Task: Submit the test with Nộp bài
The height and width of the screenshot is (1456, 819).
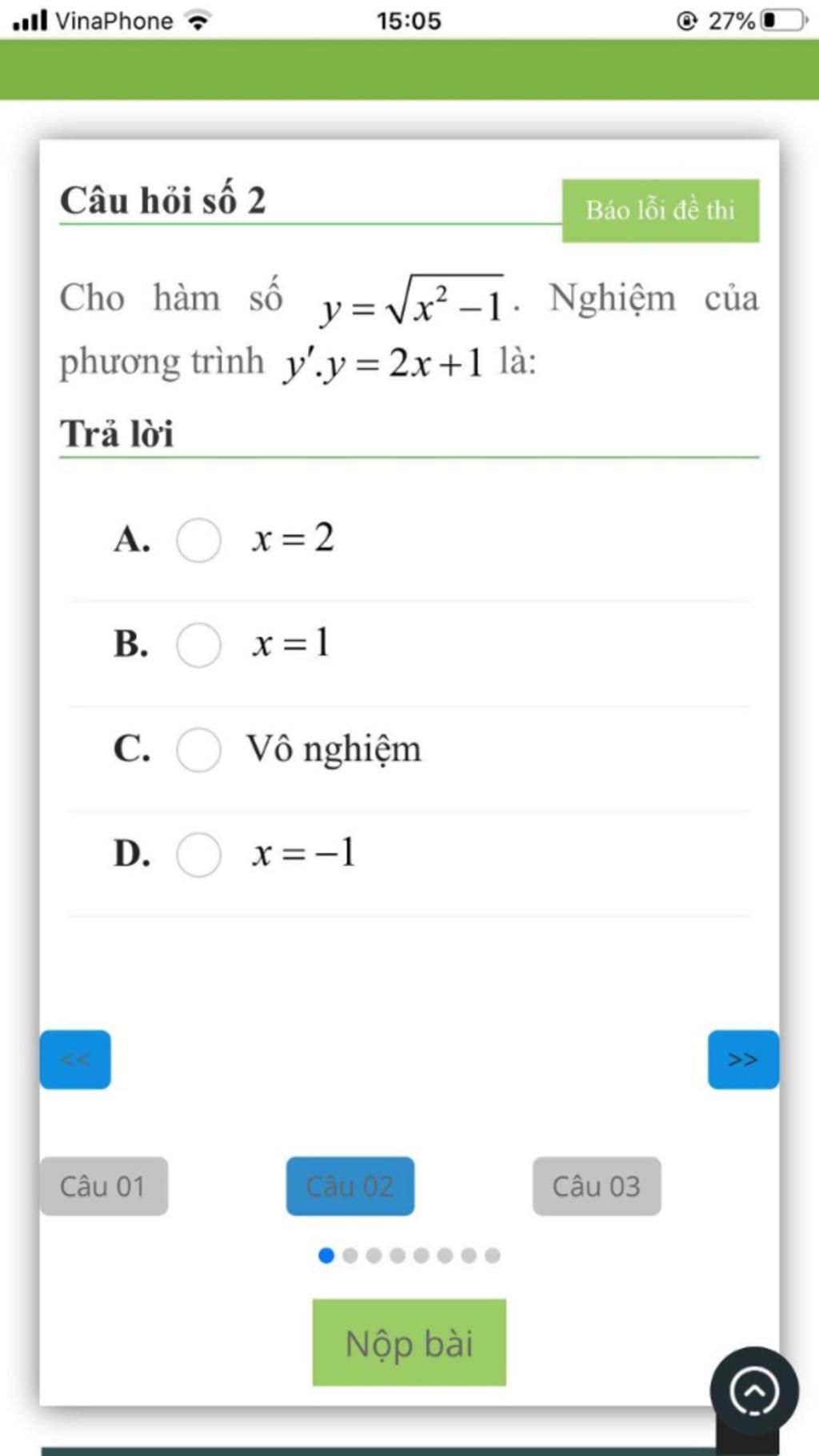Action: pos(409,1342)
